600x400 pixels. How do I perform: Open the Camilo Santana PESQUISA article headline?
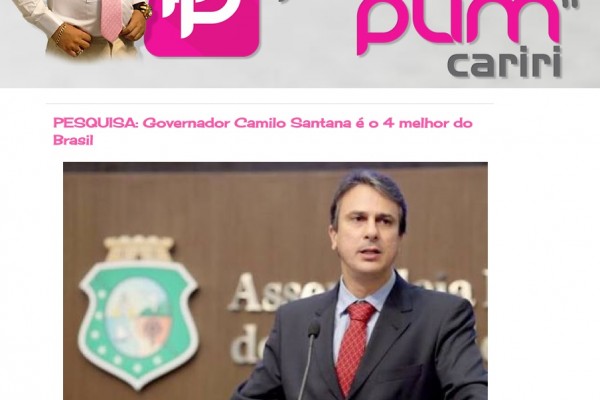coord(262,123)
